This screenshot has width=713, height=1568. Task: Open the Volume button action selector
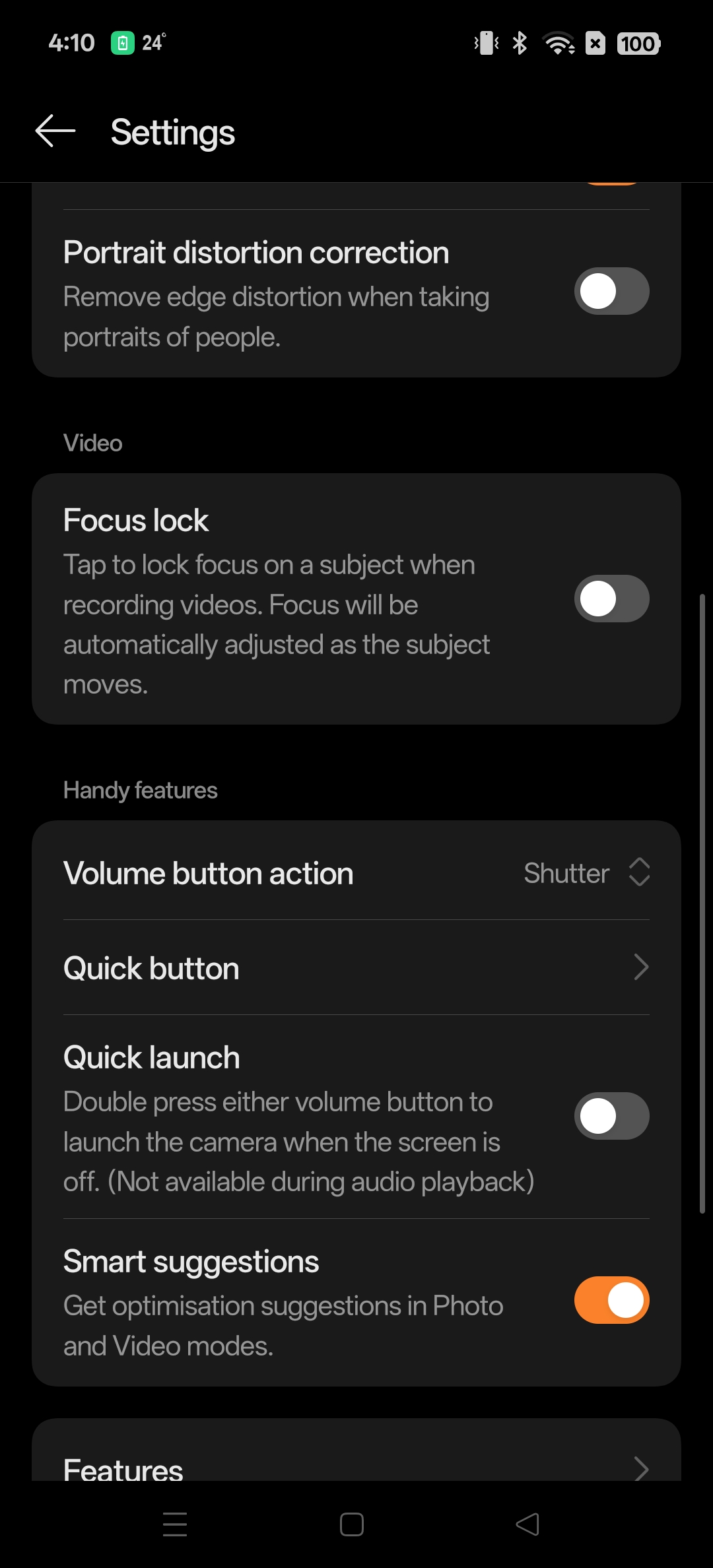(x=588, y=872)
